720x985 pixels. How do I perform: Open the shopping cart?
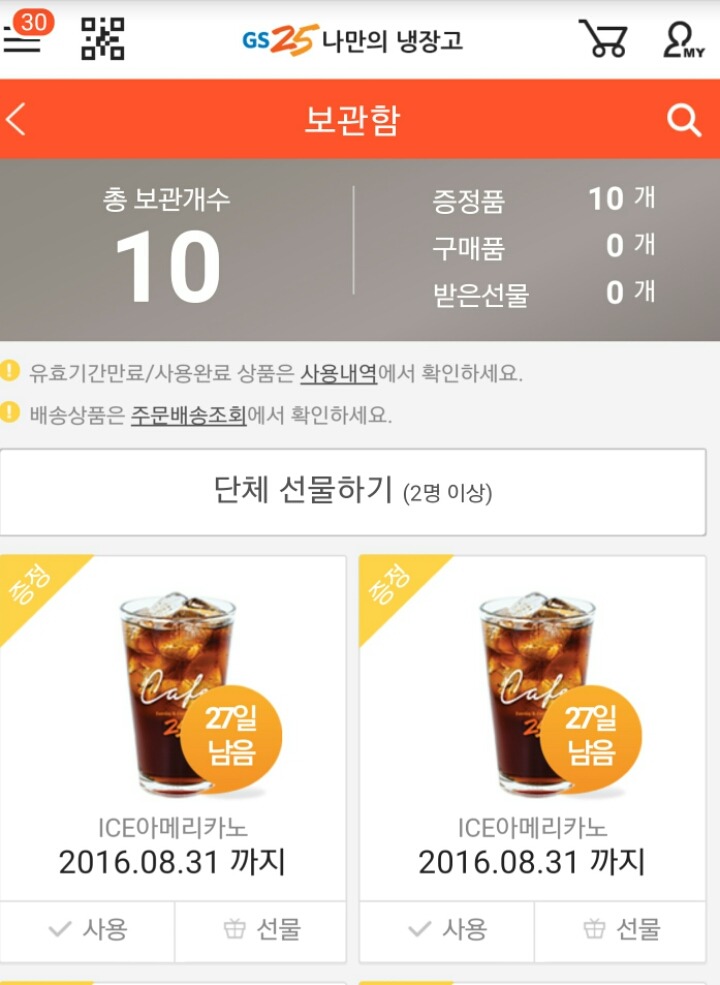coord(603,39)
